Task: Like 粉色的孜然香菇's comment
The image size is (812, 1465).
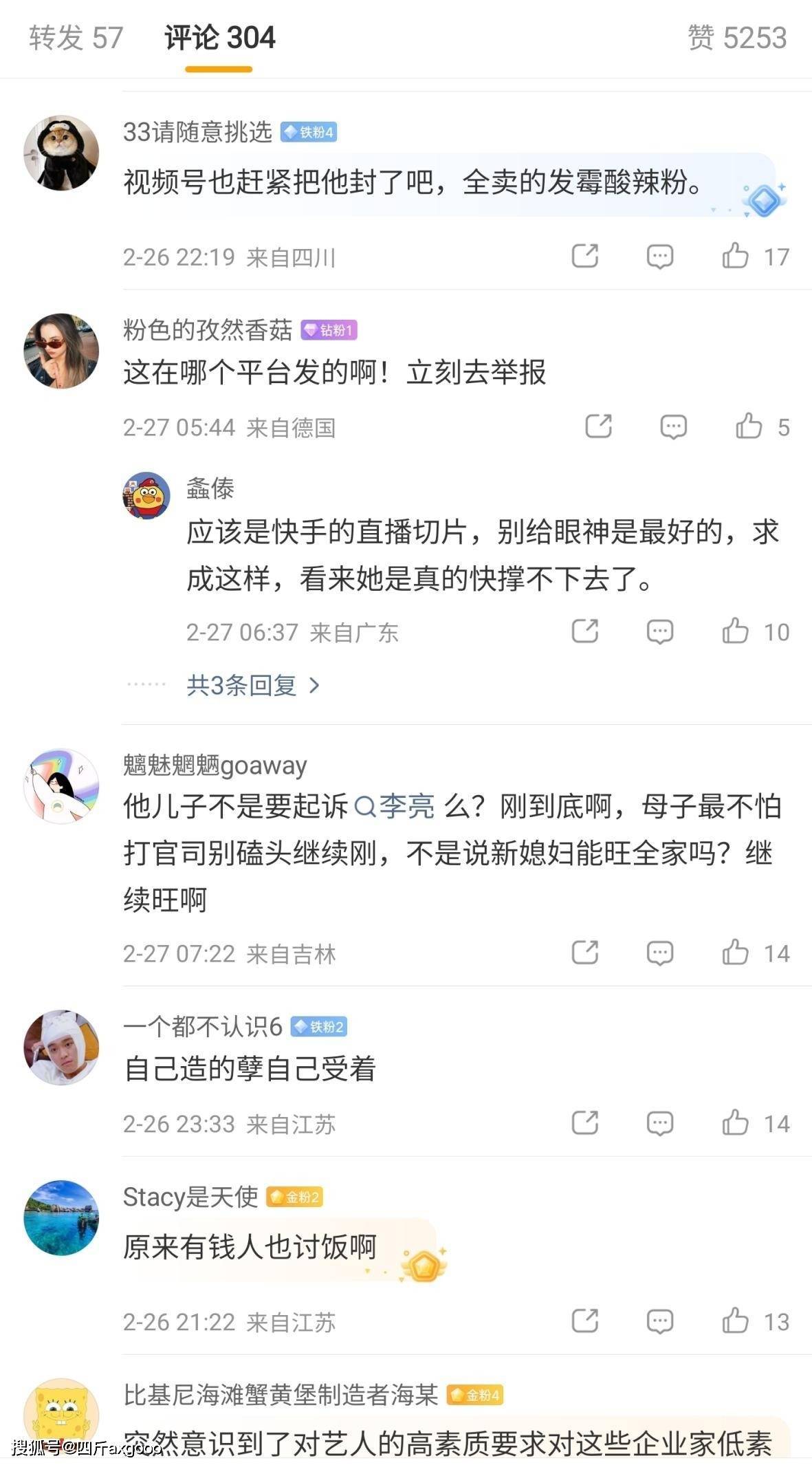Action: [x=748, y=426]
